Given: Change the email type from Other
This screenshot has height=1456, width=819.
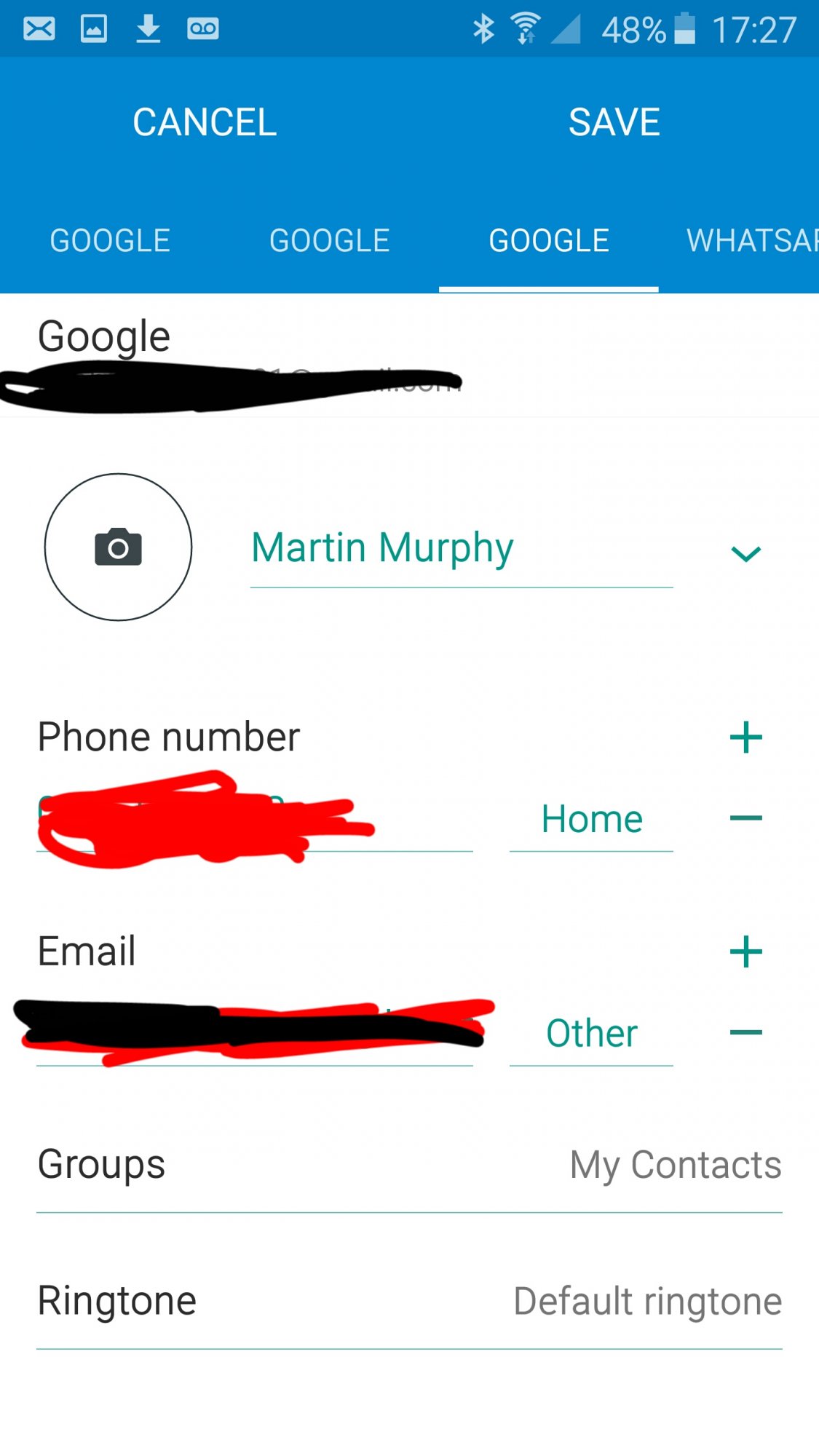Looking at the screenshot, I should (x=591, y=1034).
